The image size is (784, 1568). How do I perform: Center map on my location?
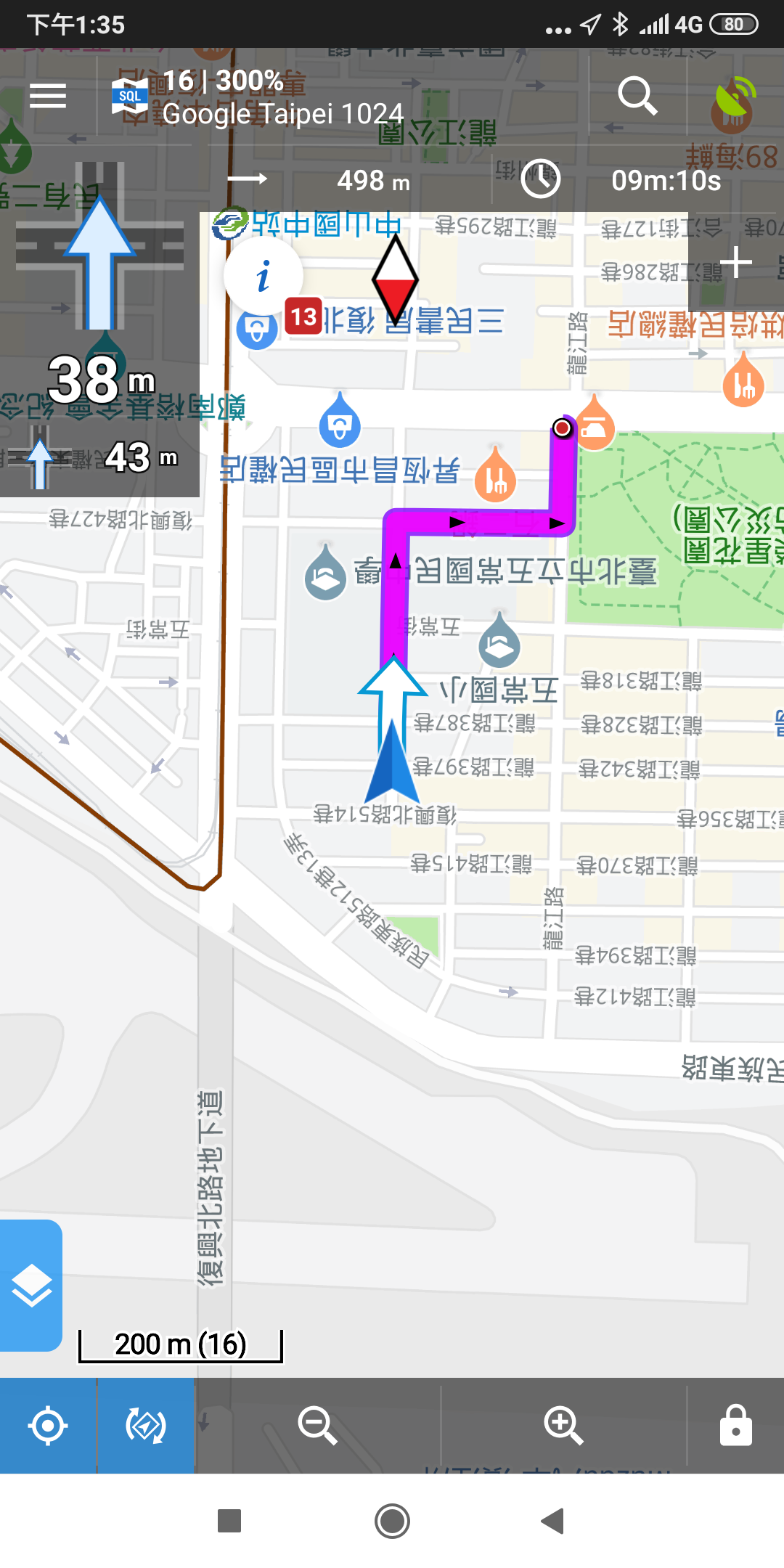pos(48,1426)
